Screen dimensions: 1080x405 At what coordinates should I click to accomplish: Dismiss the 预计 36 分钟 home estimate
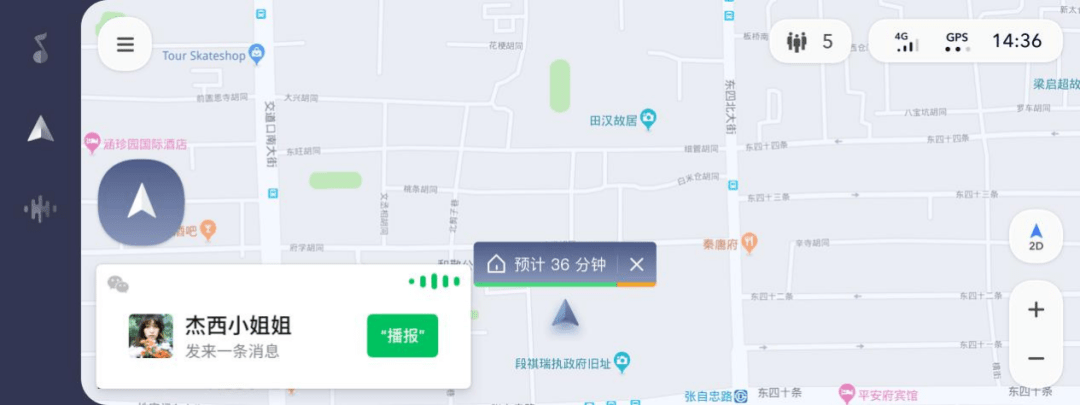(637, 265)
